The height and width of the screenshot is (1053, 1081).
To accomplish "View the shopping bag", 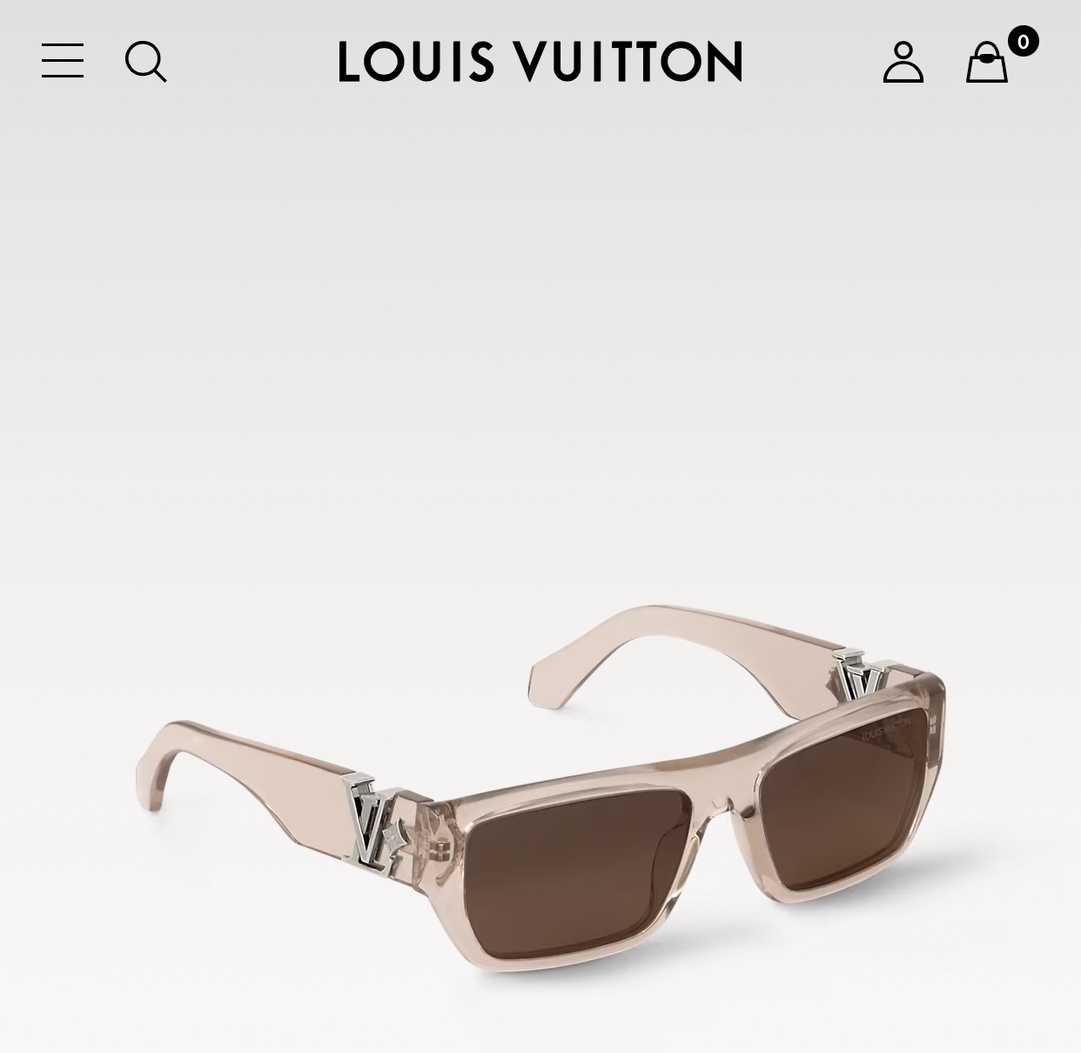I will pyautogui.click(x=987, y=62).
